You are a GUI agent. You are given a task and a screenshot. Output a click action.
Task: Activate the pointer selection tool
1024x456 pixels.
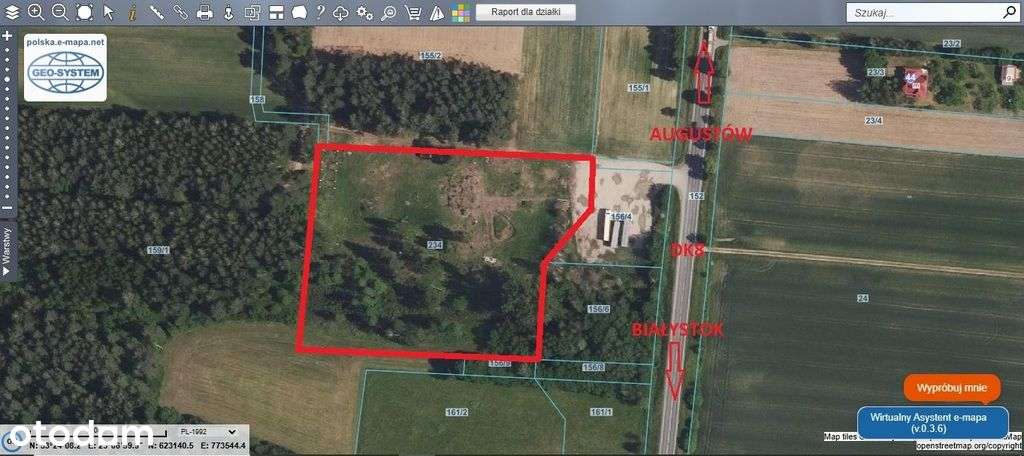click(x=109, y=12)
